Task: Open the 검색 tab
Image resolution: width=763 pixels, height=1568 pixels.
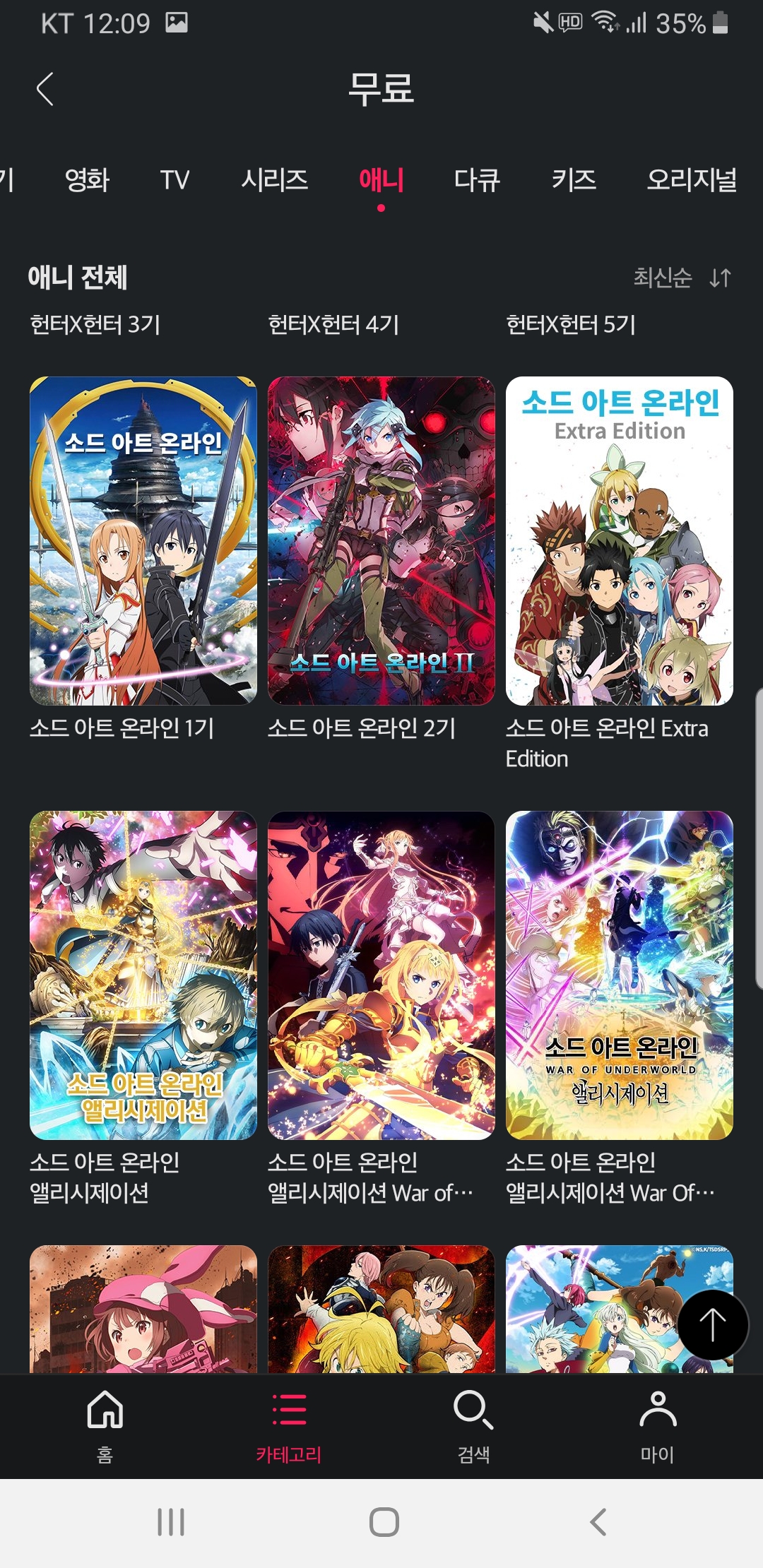Action: coord(473,1424)
